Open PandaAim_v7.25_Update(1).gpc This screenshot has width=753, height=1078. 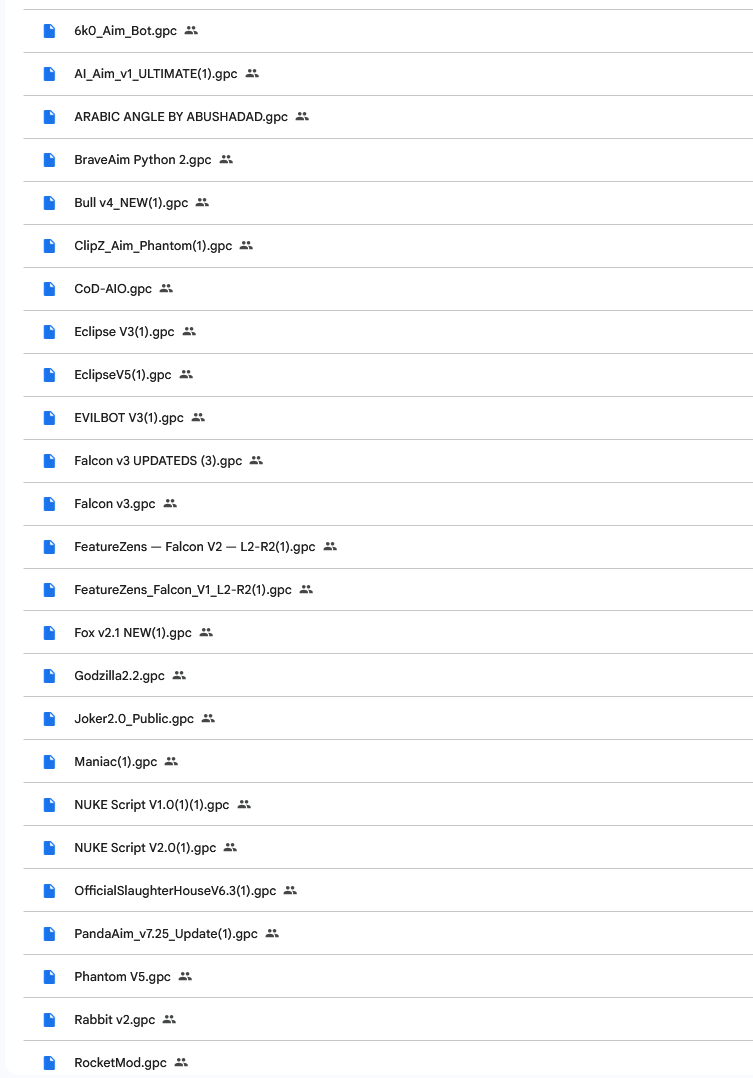point(388,934)
